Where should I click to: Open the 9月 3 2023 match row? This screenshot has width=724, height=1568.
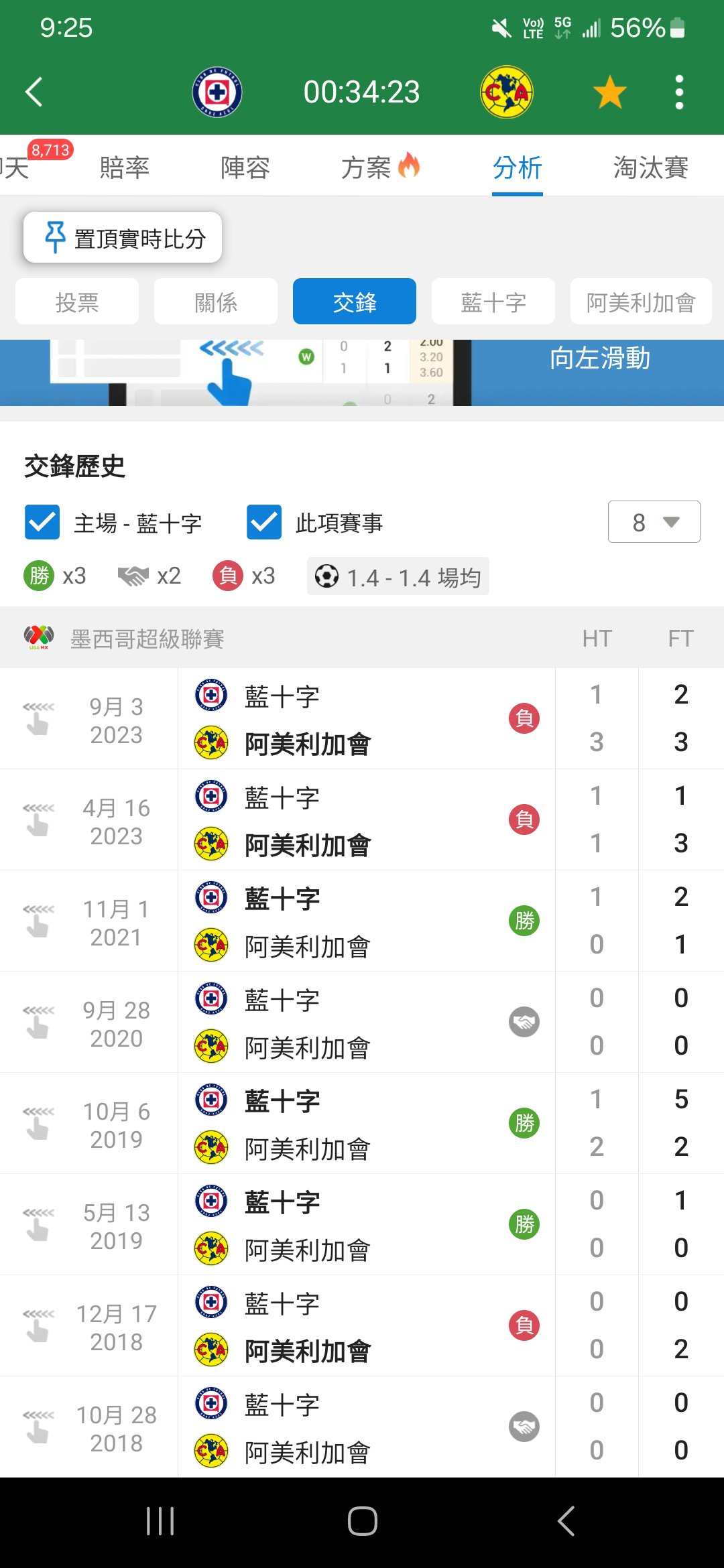362,719
